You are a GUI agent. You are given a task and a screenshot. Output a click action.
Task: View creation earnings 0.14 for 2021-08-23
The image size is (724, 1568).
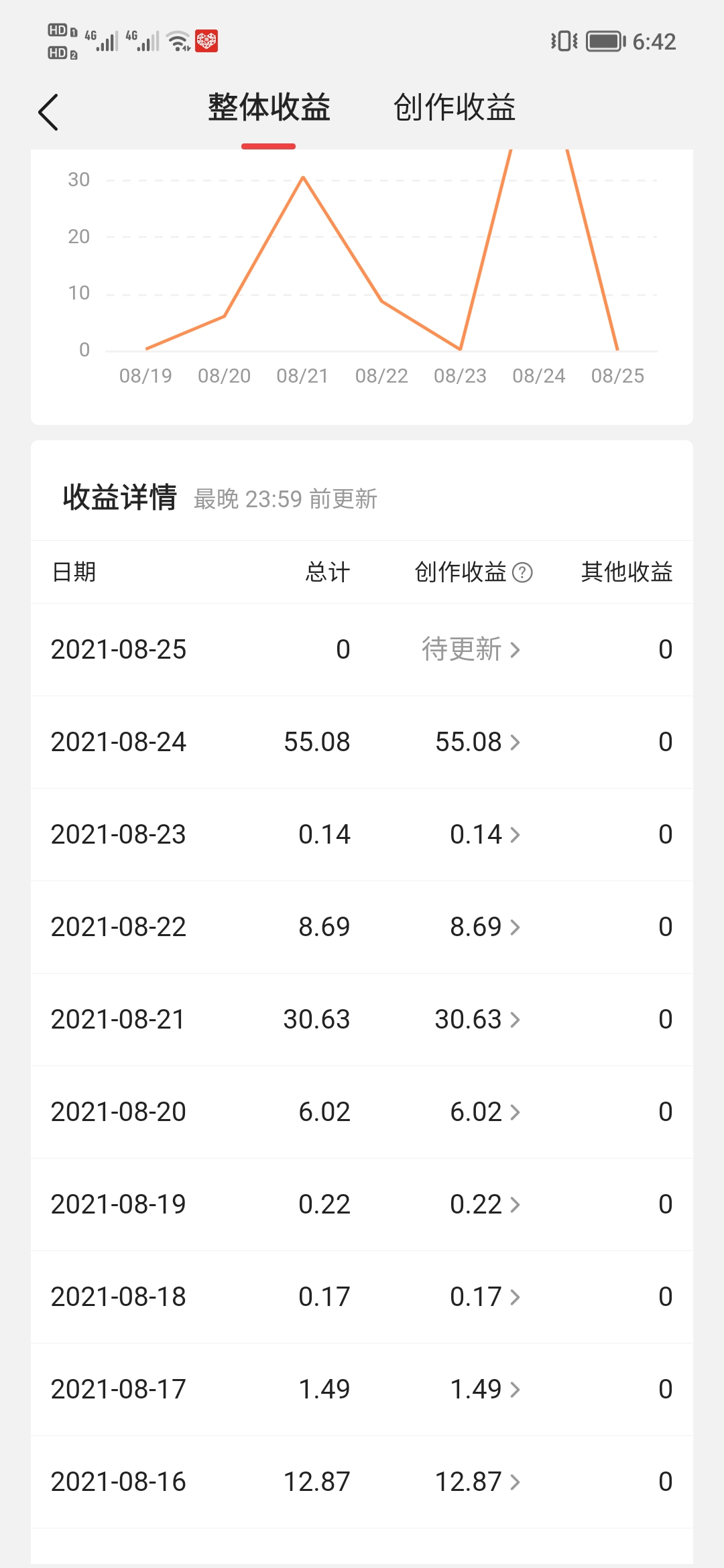click(x=485, y=834)
